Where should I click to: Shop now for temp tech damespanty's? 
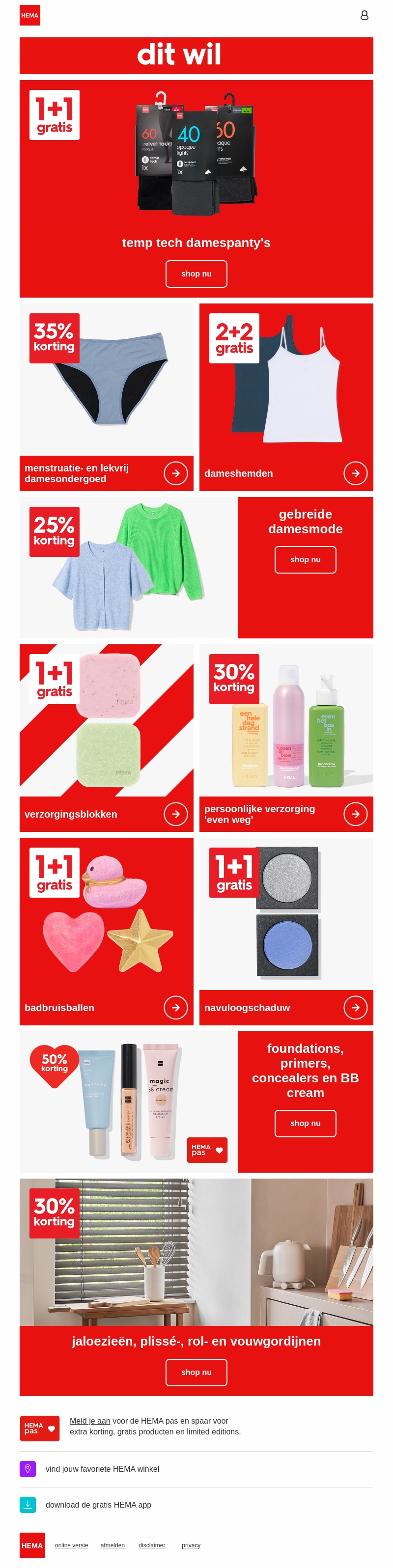pyautogui.click(x=196, y=274)
